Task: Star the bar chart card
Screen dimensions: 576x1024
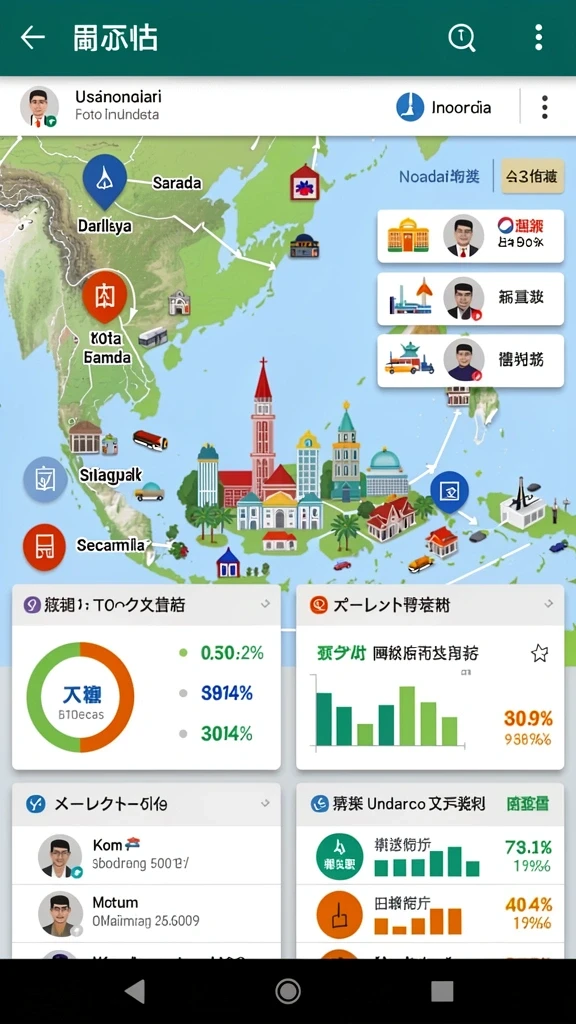Action: click(539, 653)
